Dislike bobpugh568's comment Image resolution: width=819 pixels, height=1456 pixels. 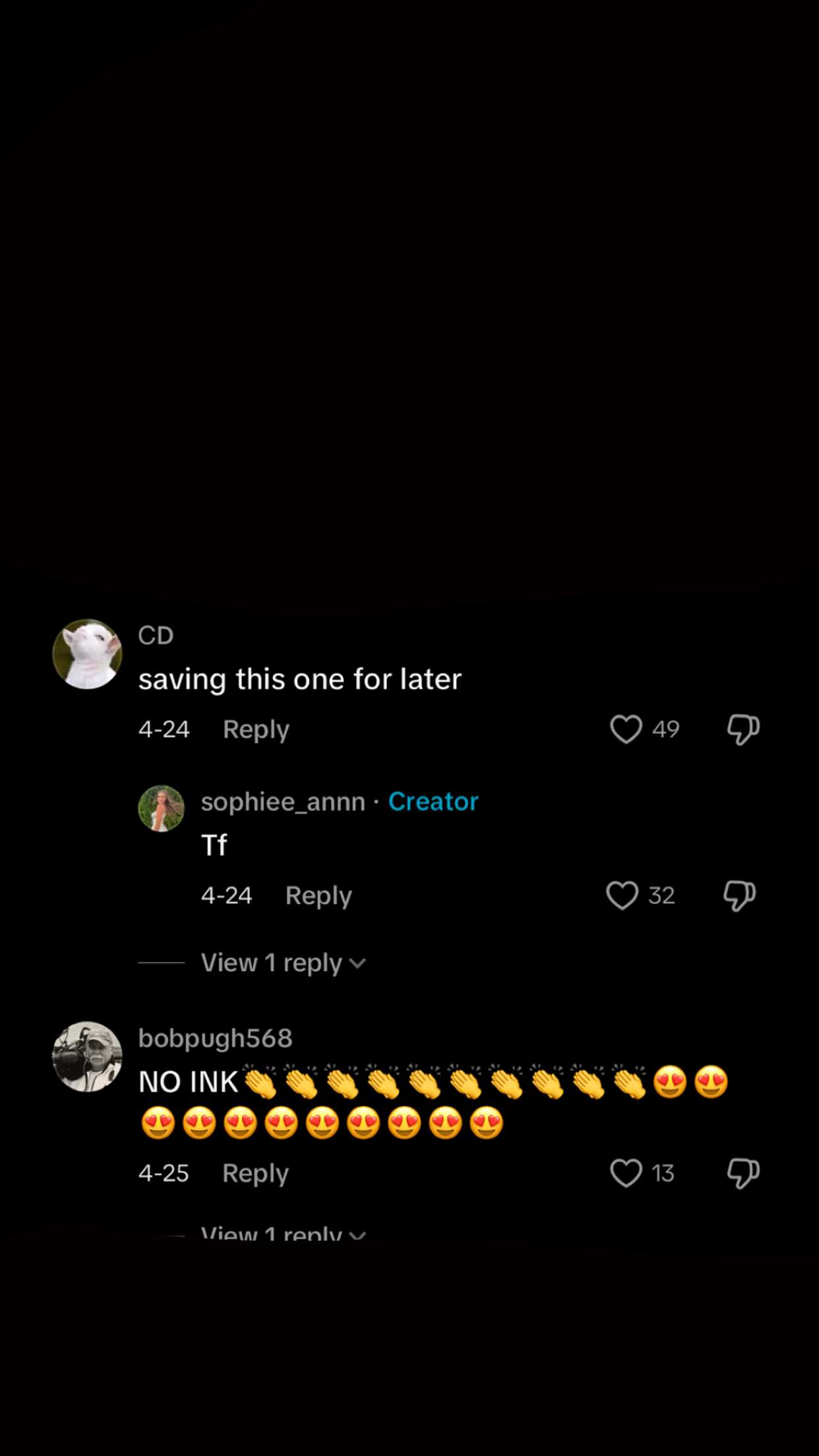coord(743,1173)
